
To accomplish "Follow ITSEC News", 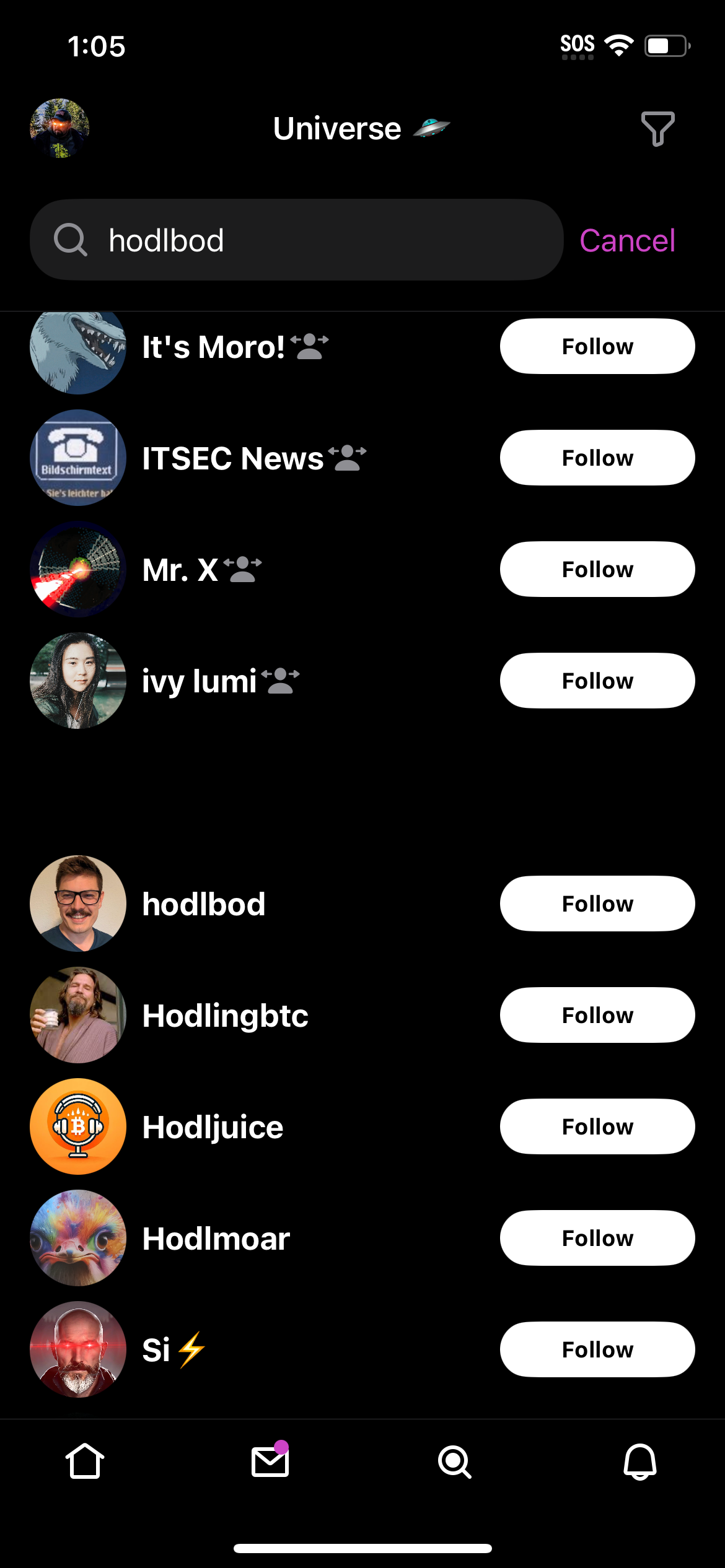I will (597, 458).
